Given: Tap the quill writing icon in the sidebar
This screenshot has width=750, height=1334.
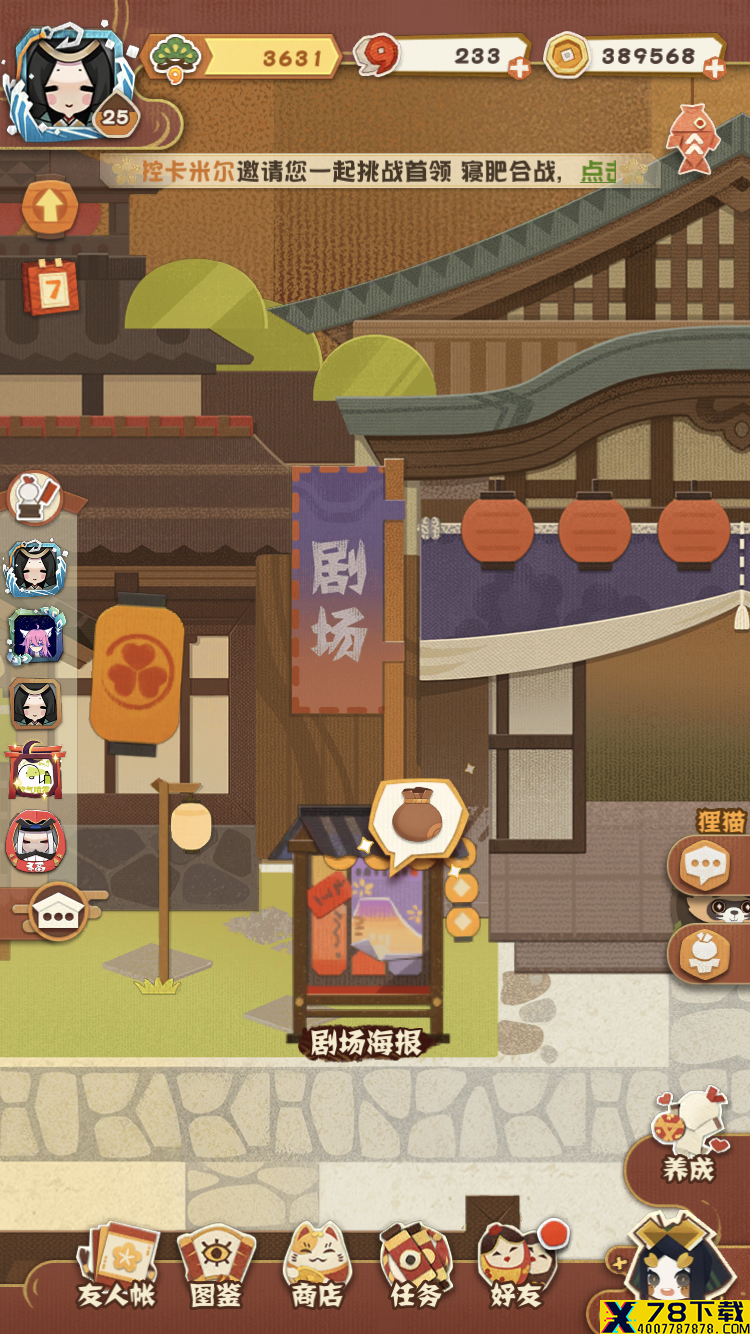Looking at the screenshot, I should tap(36, 497).
